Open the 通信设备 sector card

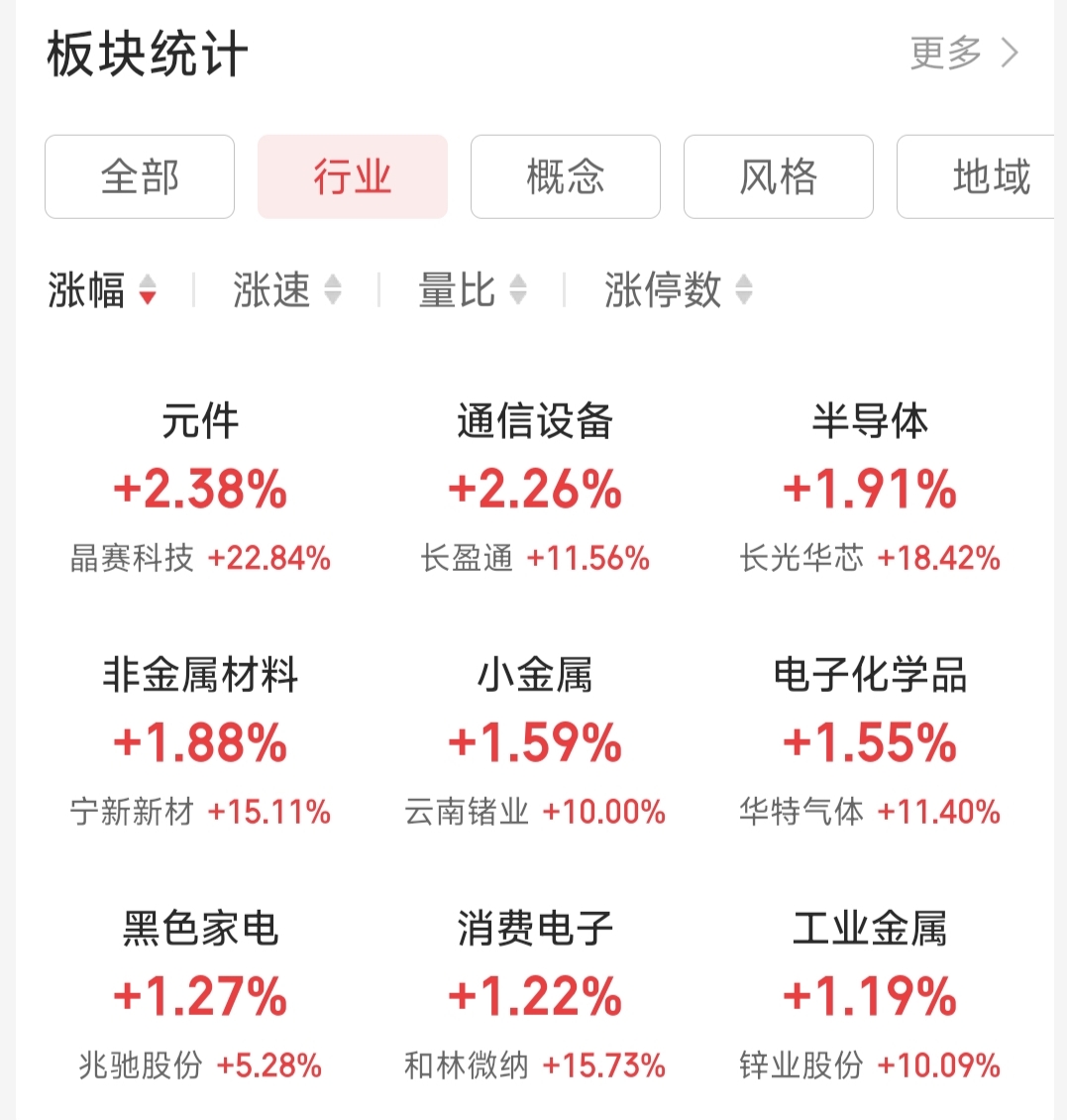click(535, 490)
